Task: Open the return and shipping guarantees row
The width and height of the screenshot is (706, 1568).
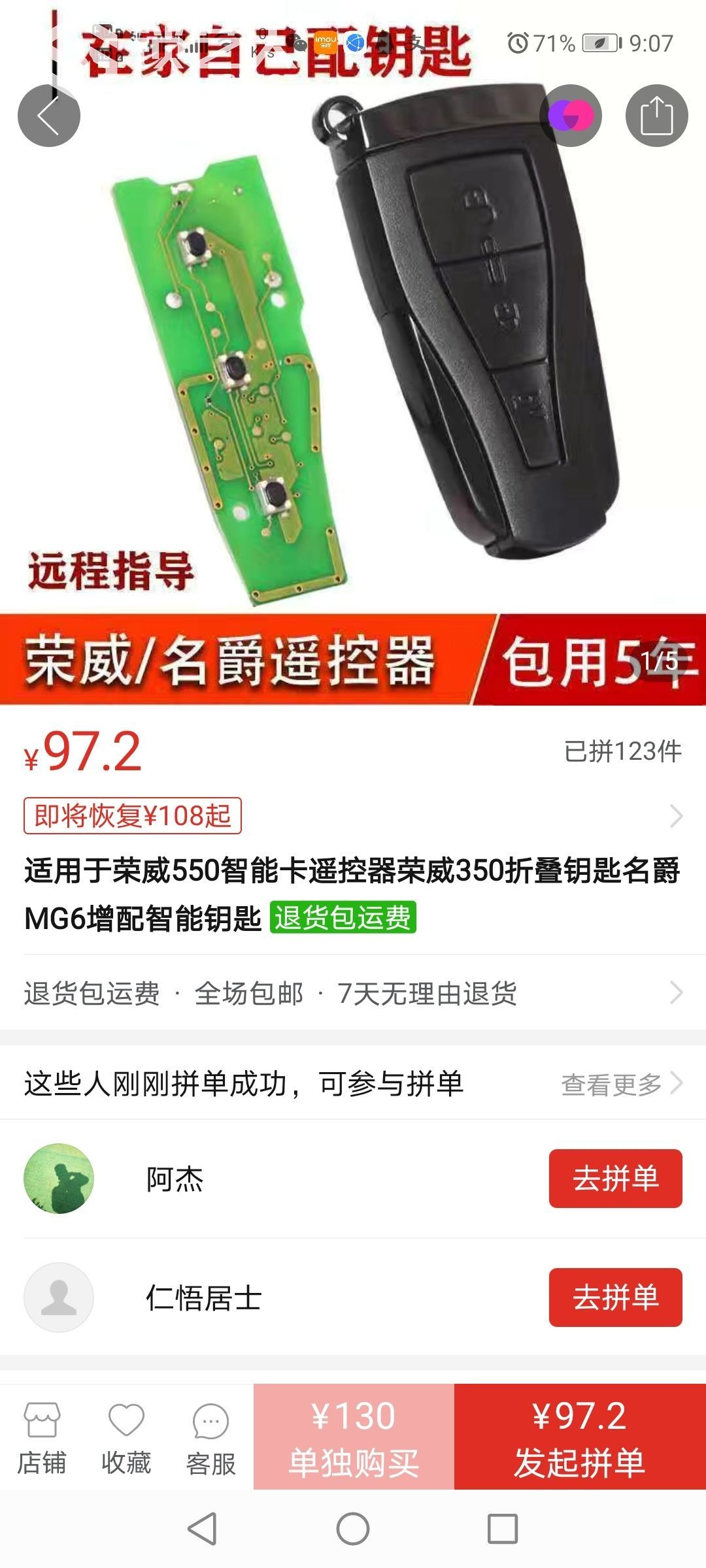Action: (x=353, y=993)
